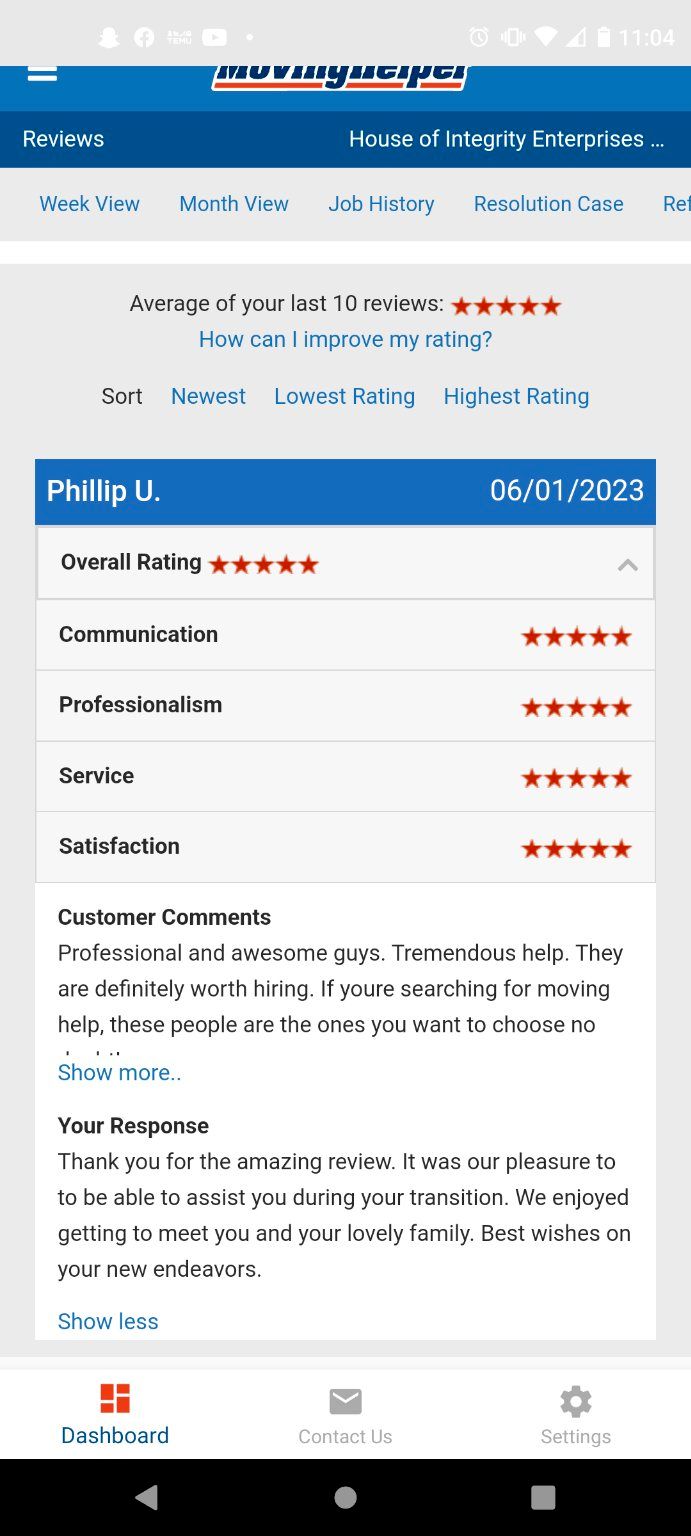Sort reviews by Newest
This screenshot has width=691, height=1536.
click(x=208, y=396)
